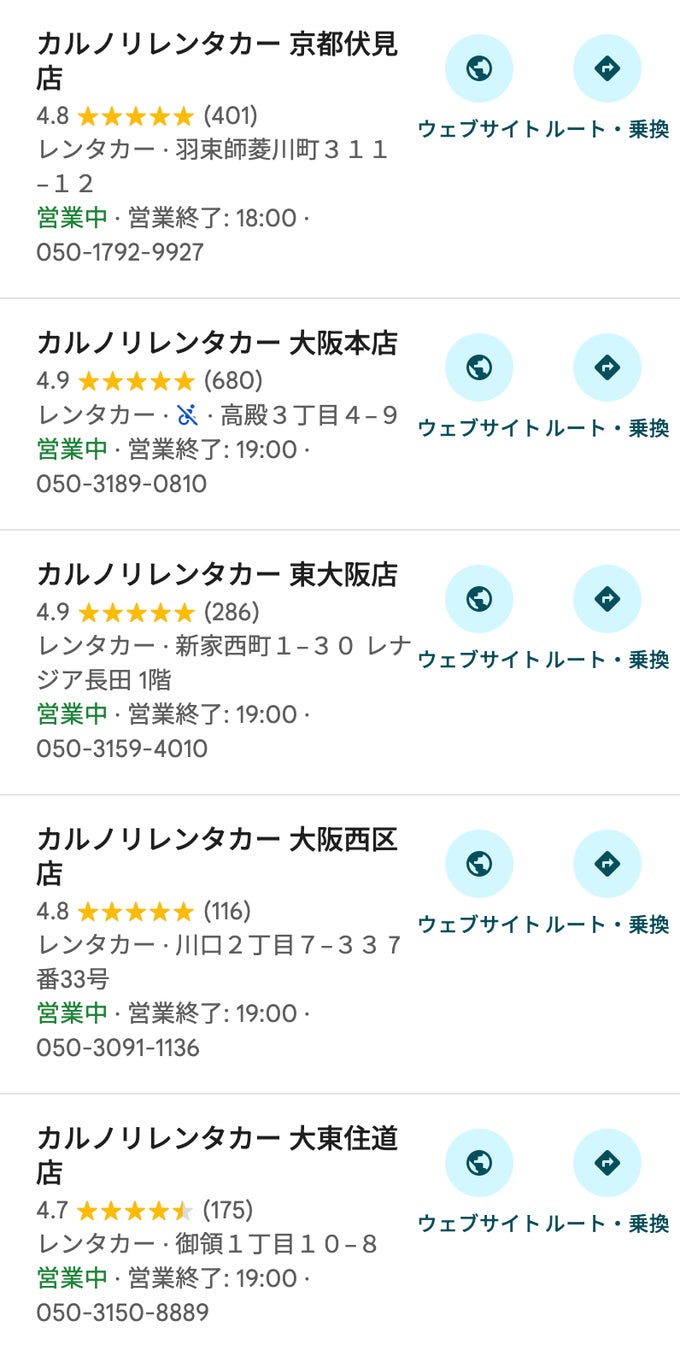Get directions to 東大阪店
The image size is (680, 1350).
[x=607, y=599]
